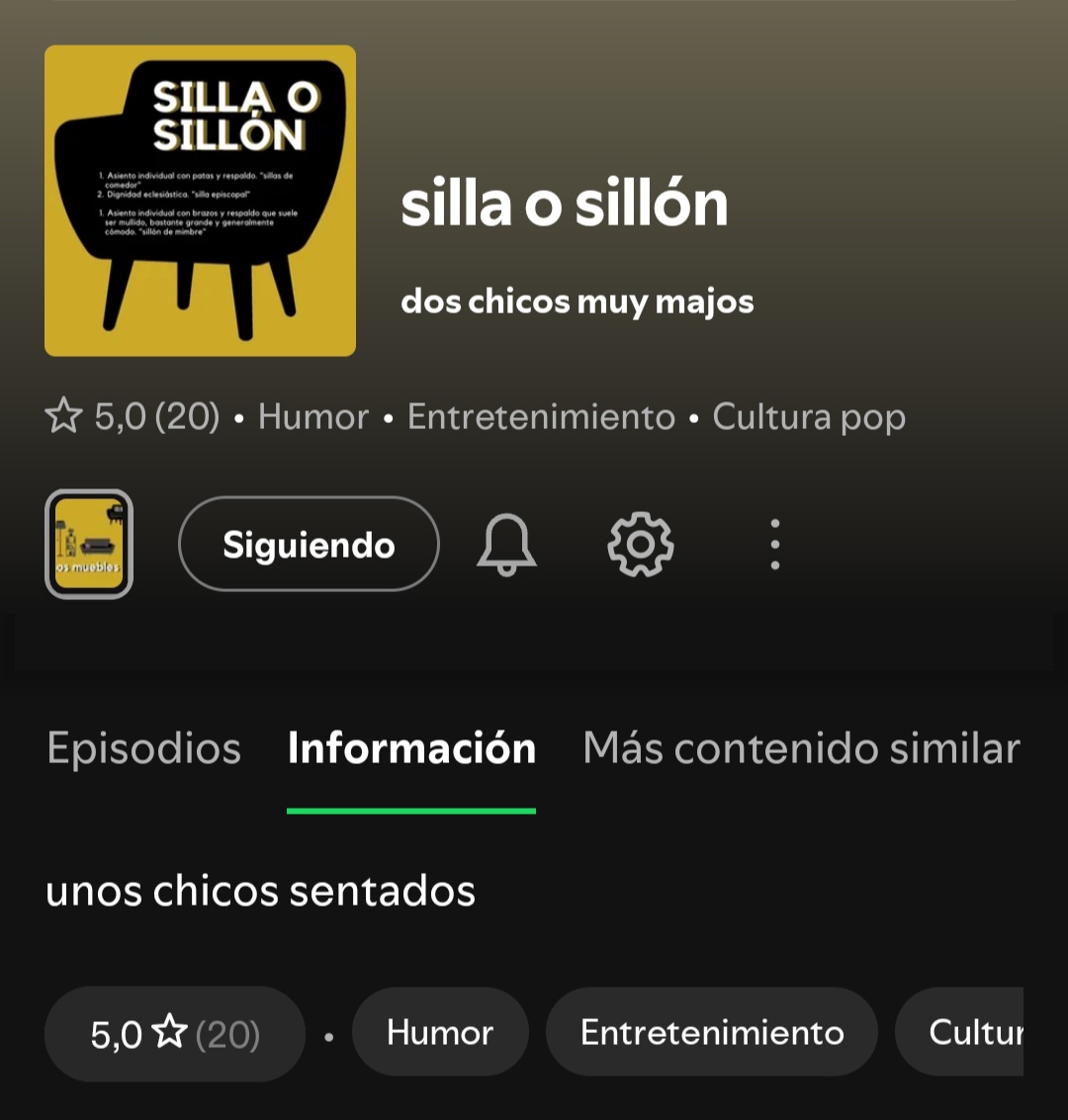Open the settings gear for this podcast
Viewport: 1068px width, 1120px height.
(641, 544)
